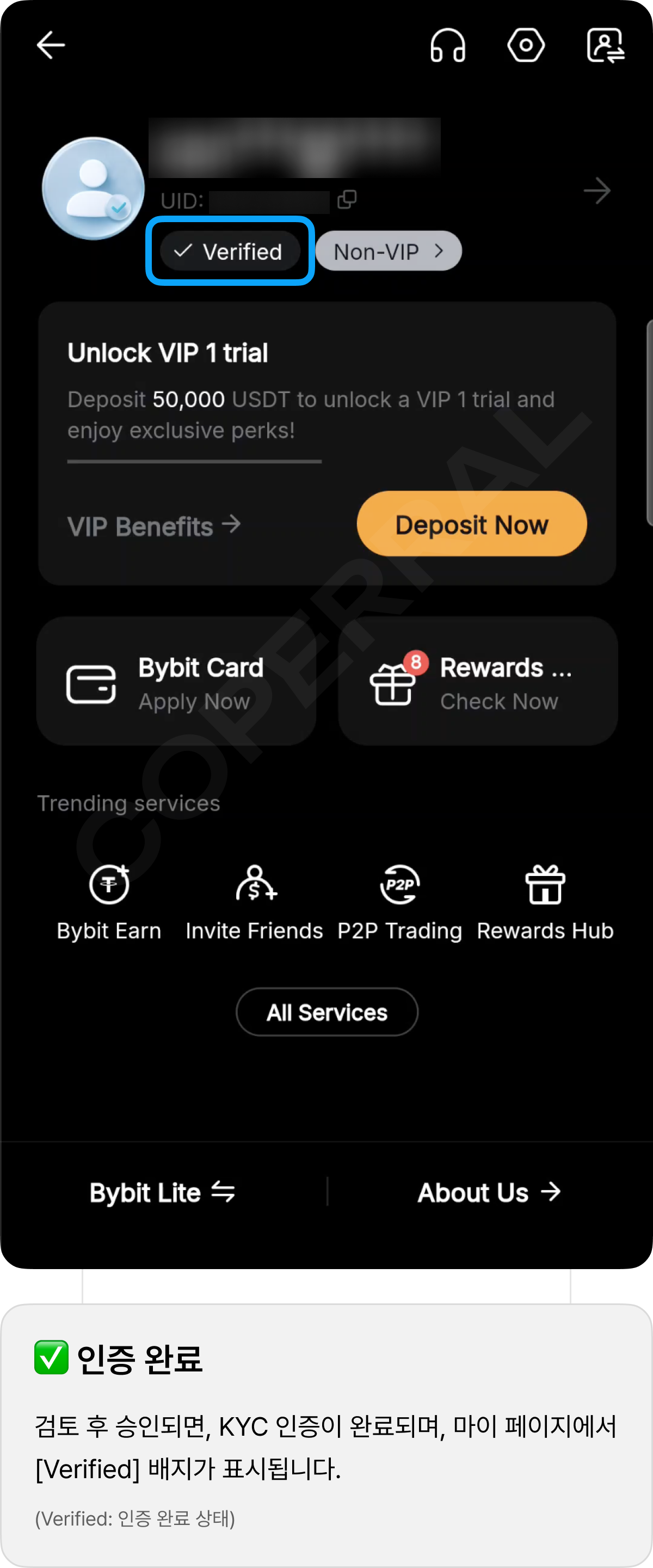
Task: Open profile details arrow
Action: (x=596, y=191)
